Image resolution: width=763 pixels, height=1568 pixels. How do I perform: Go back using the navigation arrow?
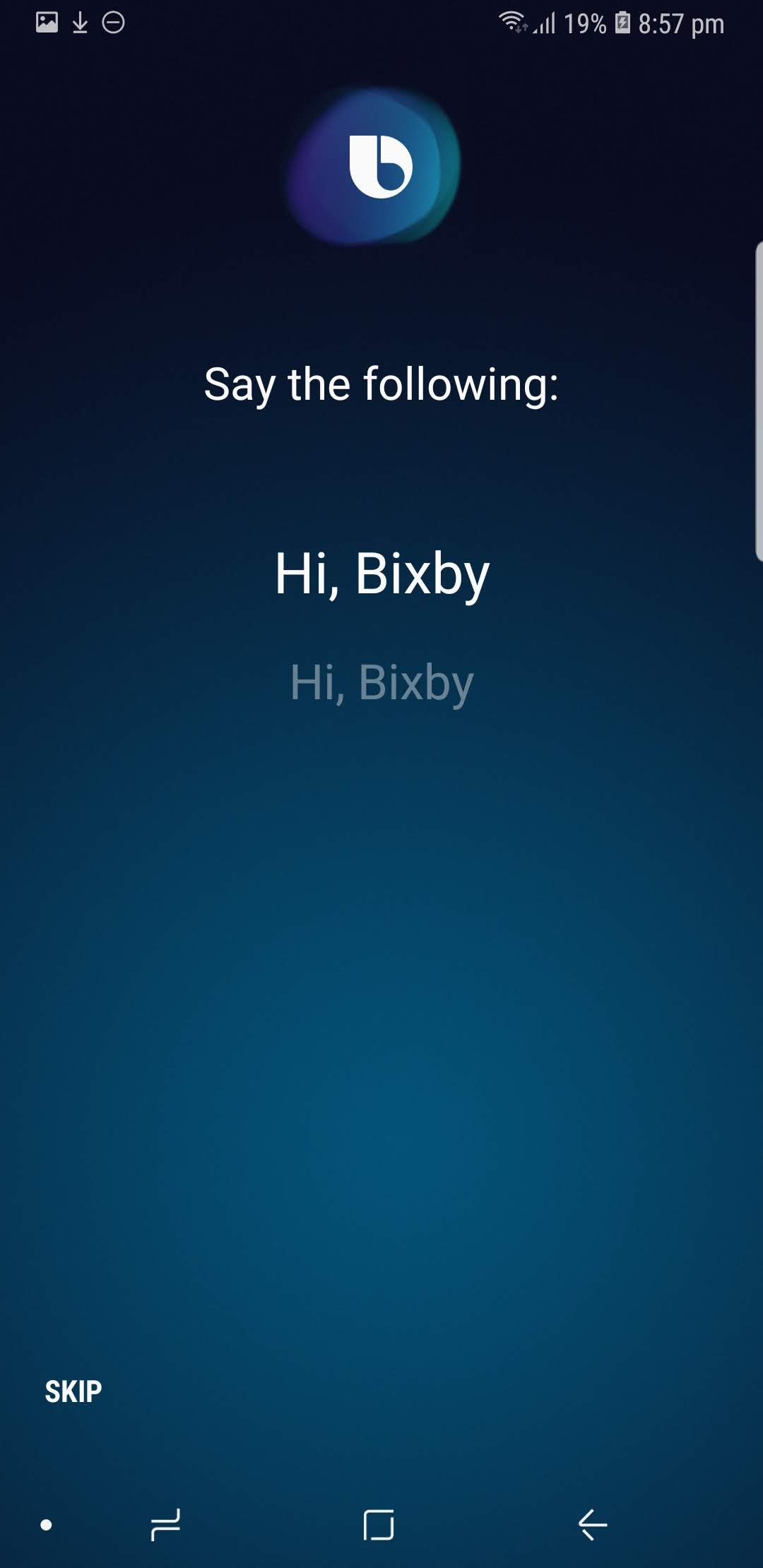coord(593,1524)
